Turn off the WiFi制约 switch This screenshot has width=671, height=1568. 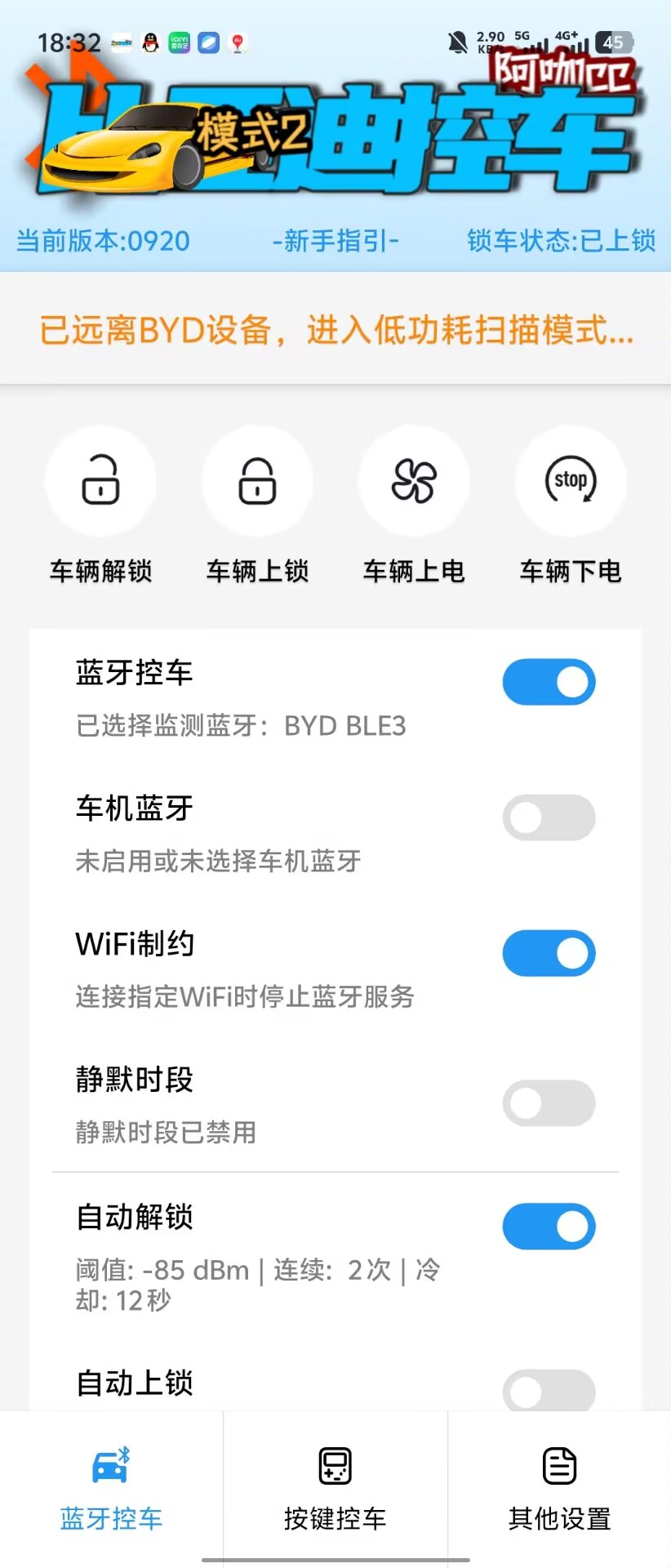pyautogui.click(x=549, y=953)
